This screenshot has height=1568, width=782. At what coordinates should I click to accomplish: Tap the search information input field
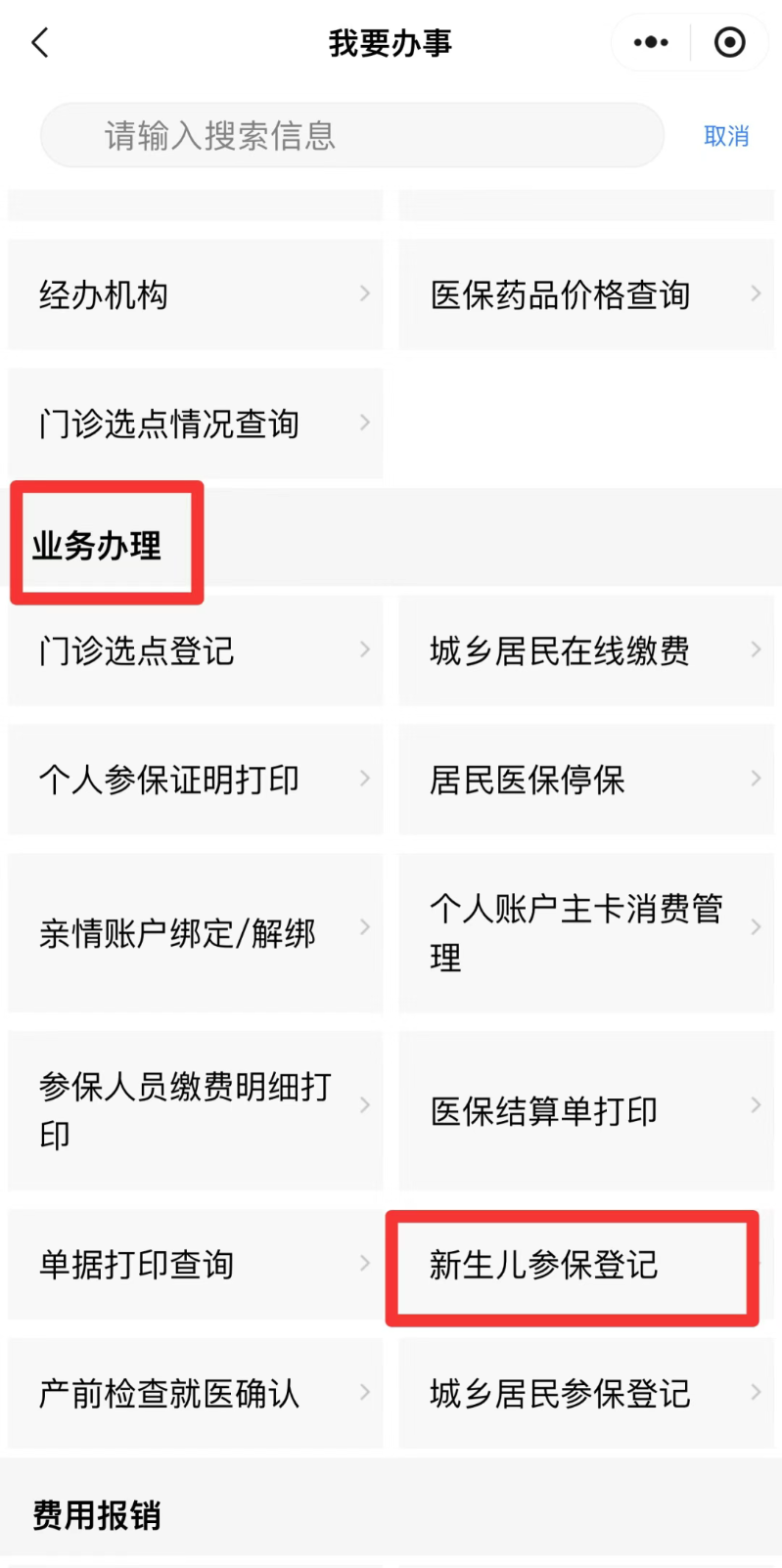pos(352,135)
